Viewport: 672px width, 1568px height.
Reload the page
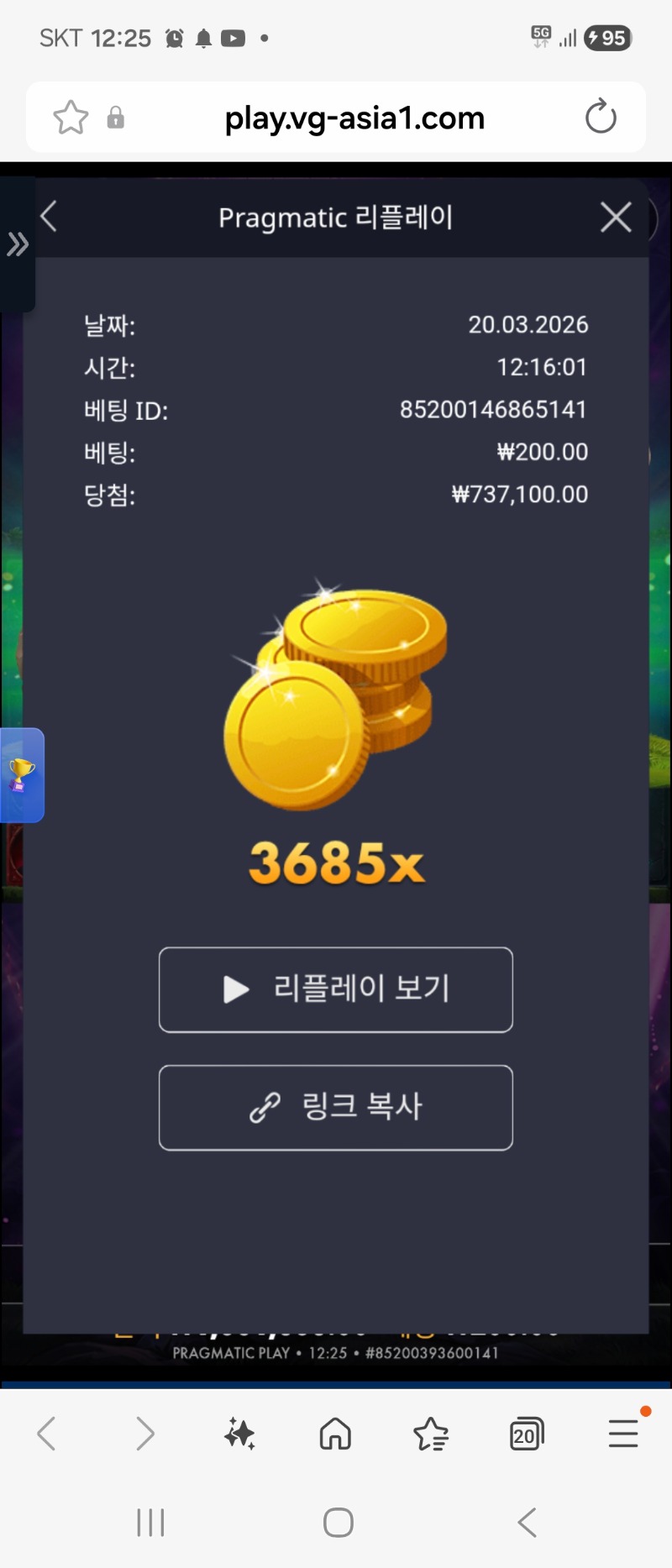601,118
